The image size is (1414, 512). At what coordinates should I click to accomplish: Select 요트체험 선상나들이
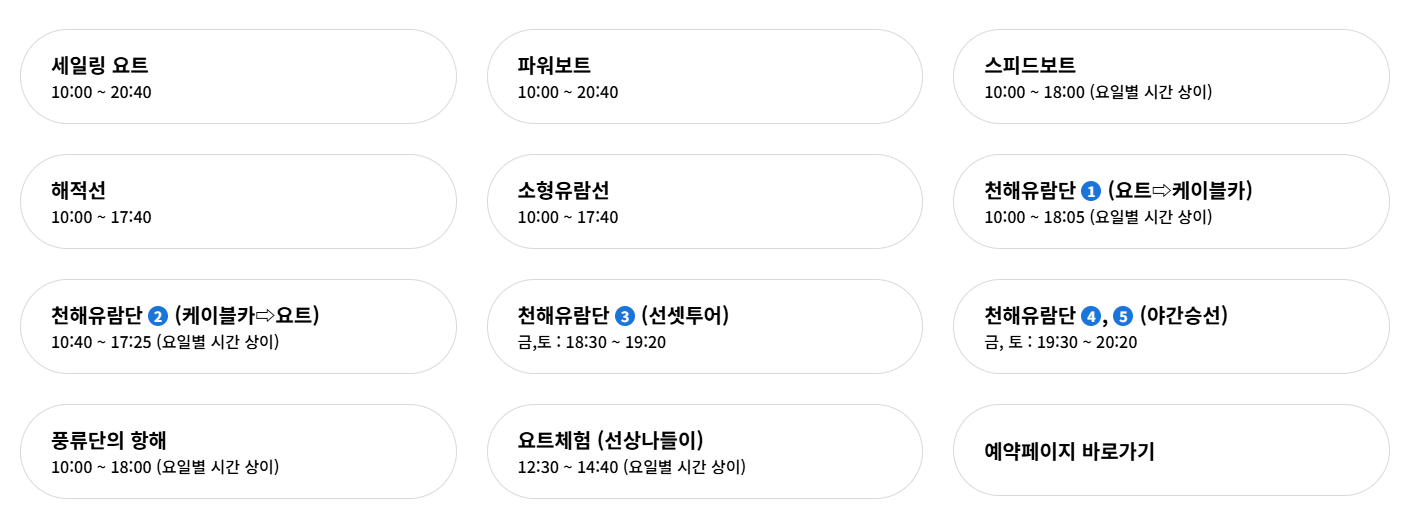[705, 452]
